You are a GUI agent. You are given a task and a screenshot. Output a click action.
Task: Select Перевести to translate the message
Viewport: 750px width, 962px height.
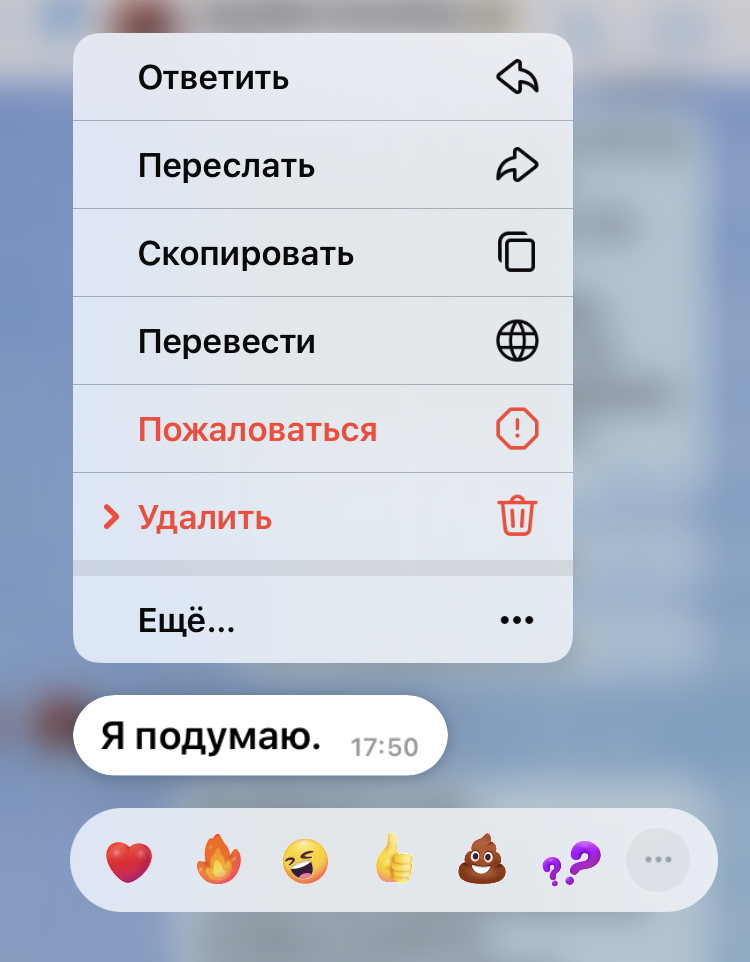322,342
